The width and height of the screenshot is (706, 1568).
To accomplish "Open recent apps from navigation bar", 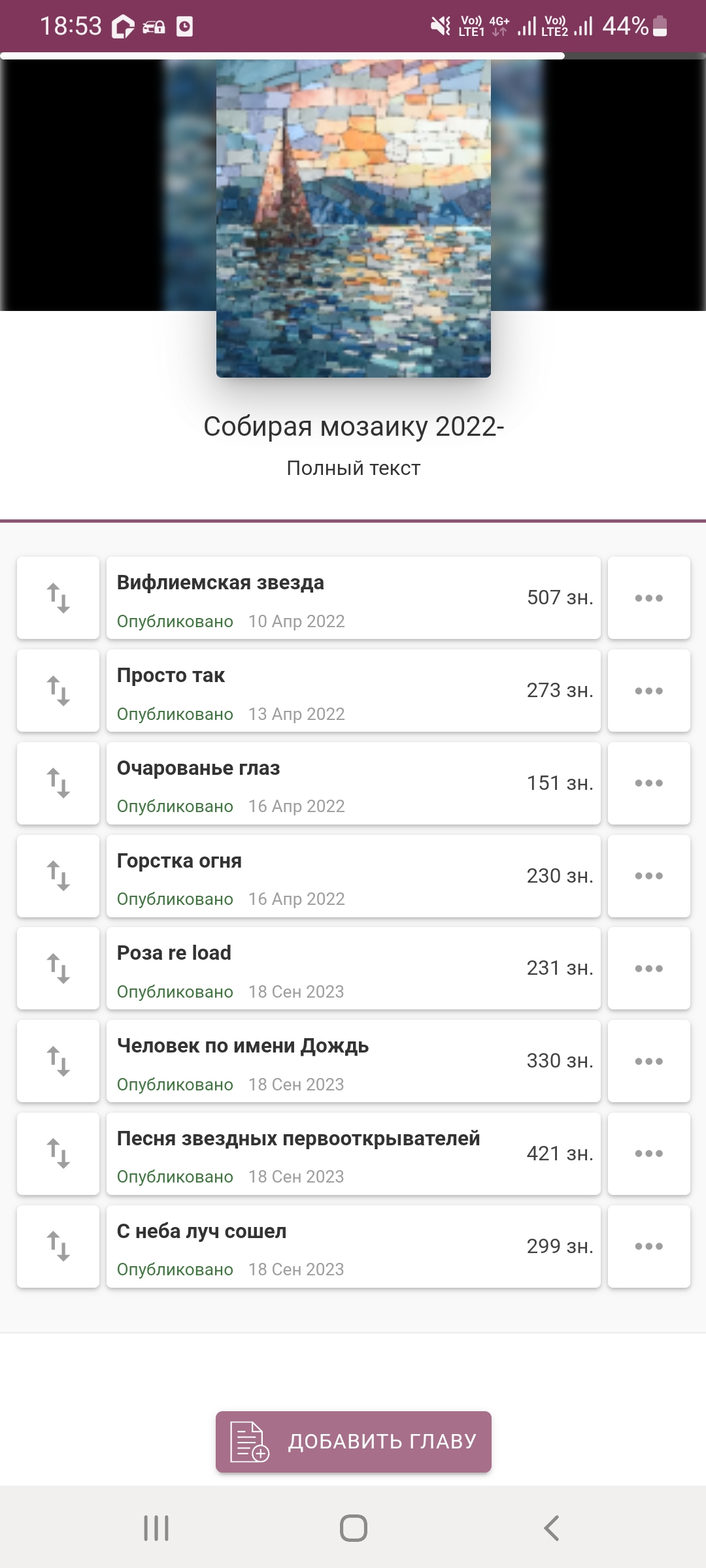I will pyautogui.click(x=156, y=1528).
